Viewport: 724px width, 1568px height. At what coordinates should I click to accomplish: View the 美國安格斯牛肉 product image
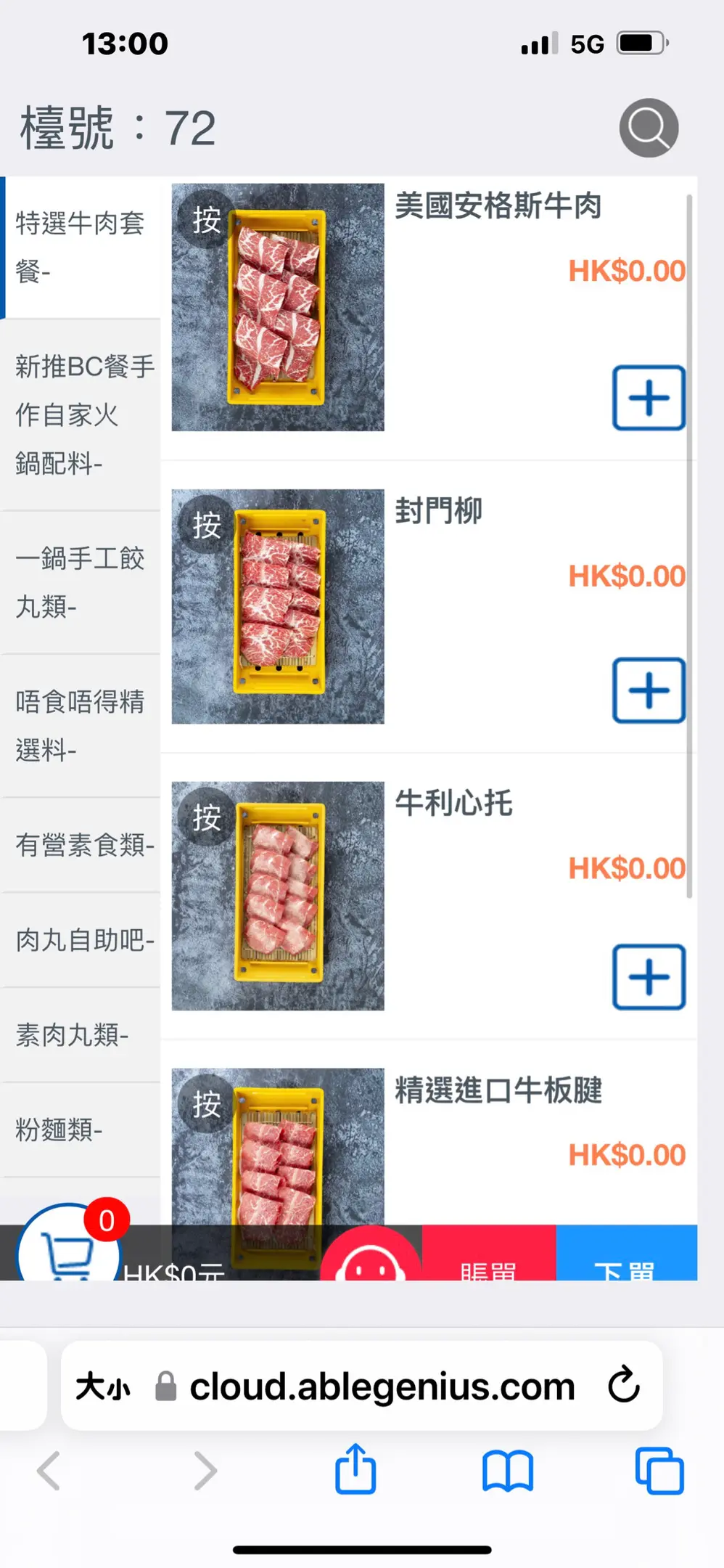278,307
